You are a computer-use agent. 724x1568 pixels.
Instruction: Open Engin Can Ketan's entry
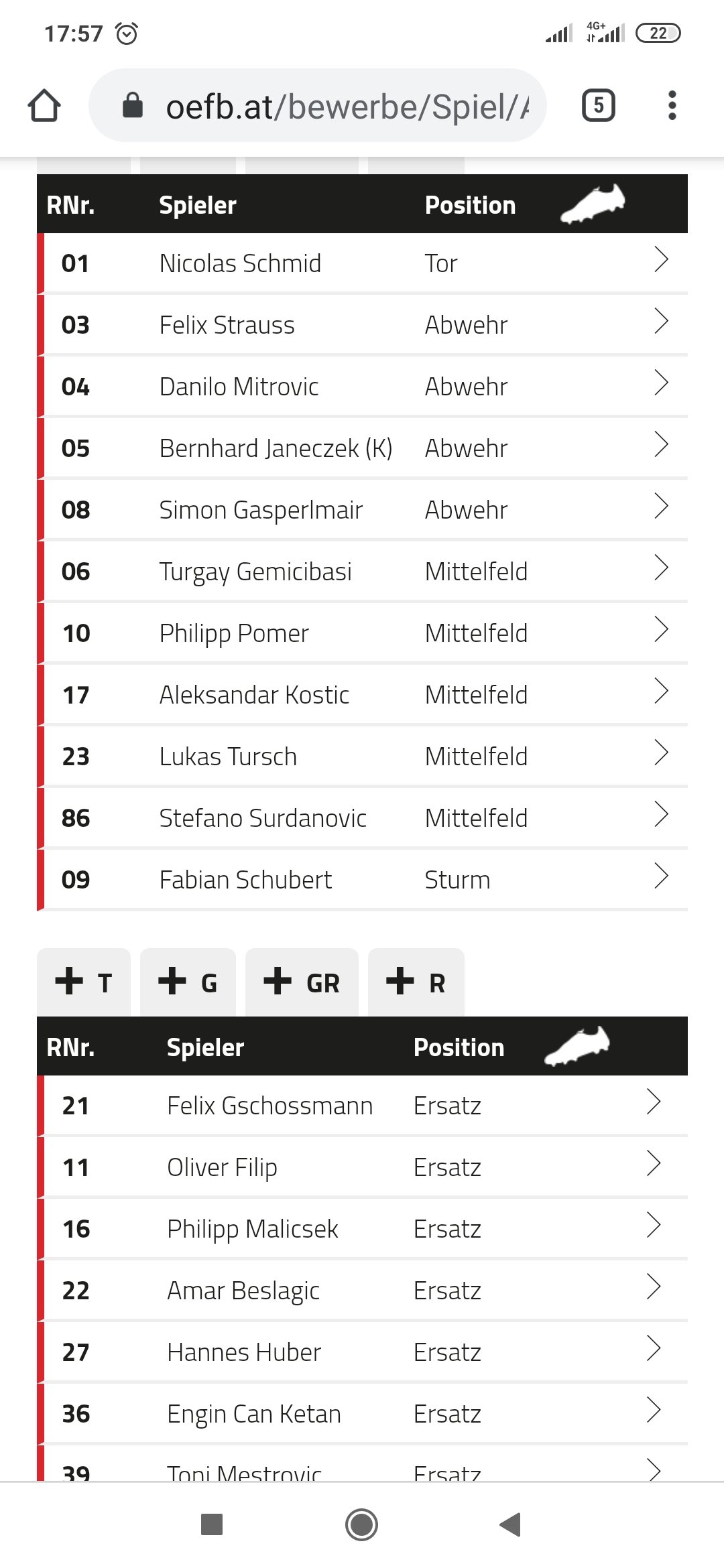coord(362,1414)
